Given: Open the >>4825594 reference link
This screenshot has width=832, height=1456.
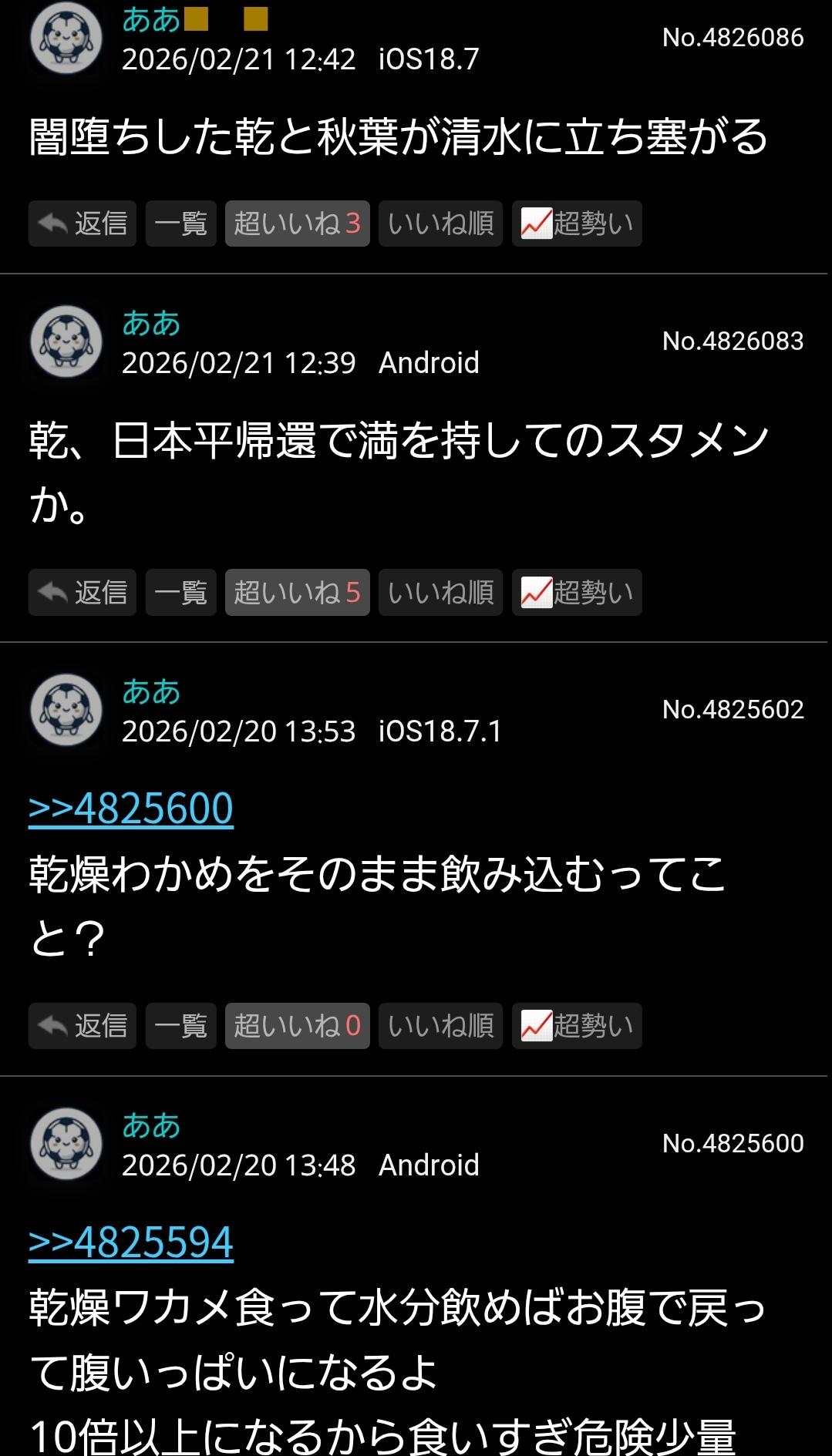Looking at the screenshot, I should tap(131, 1242).
